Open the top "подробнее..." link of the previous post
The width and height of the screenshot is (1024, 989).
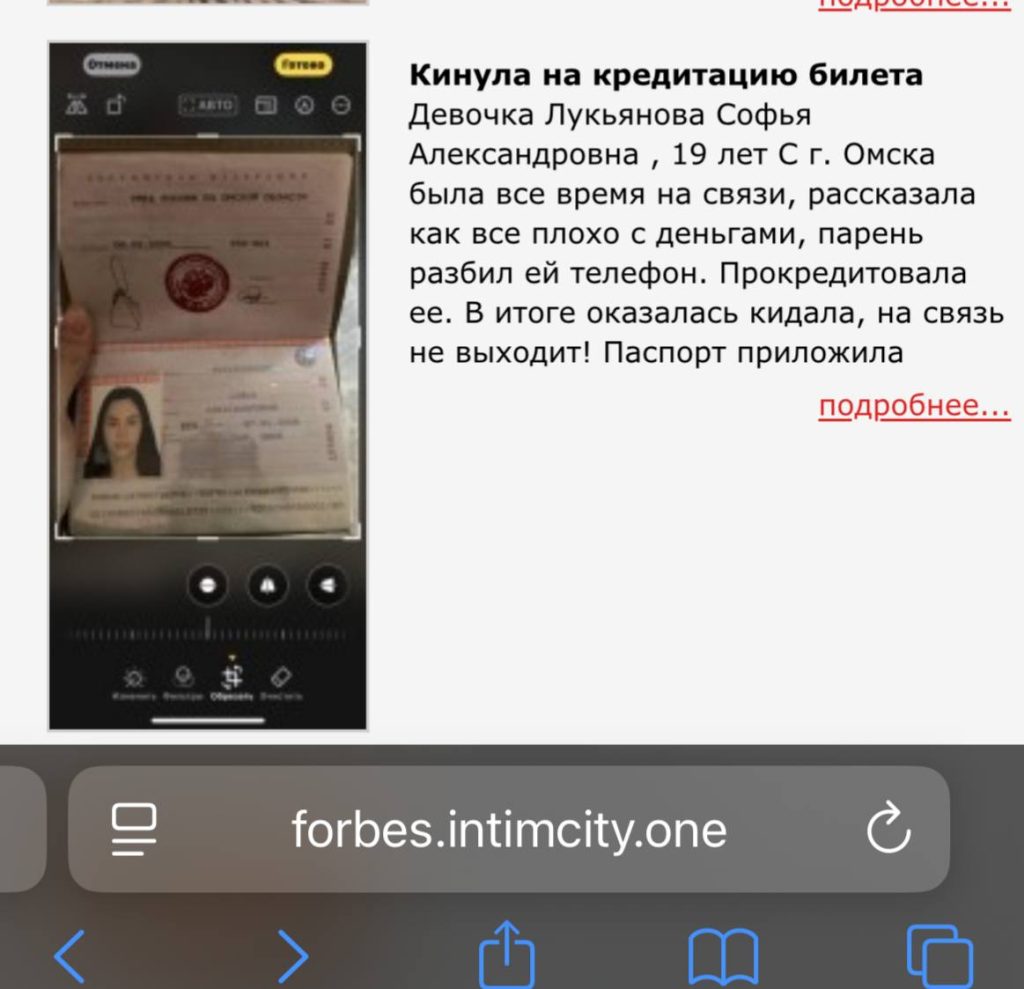pos(914,3)
